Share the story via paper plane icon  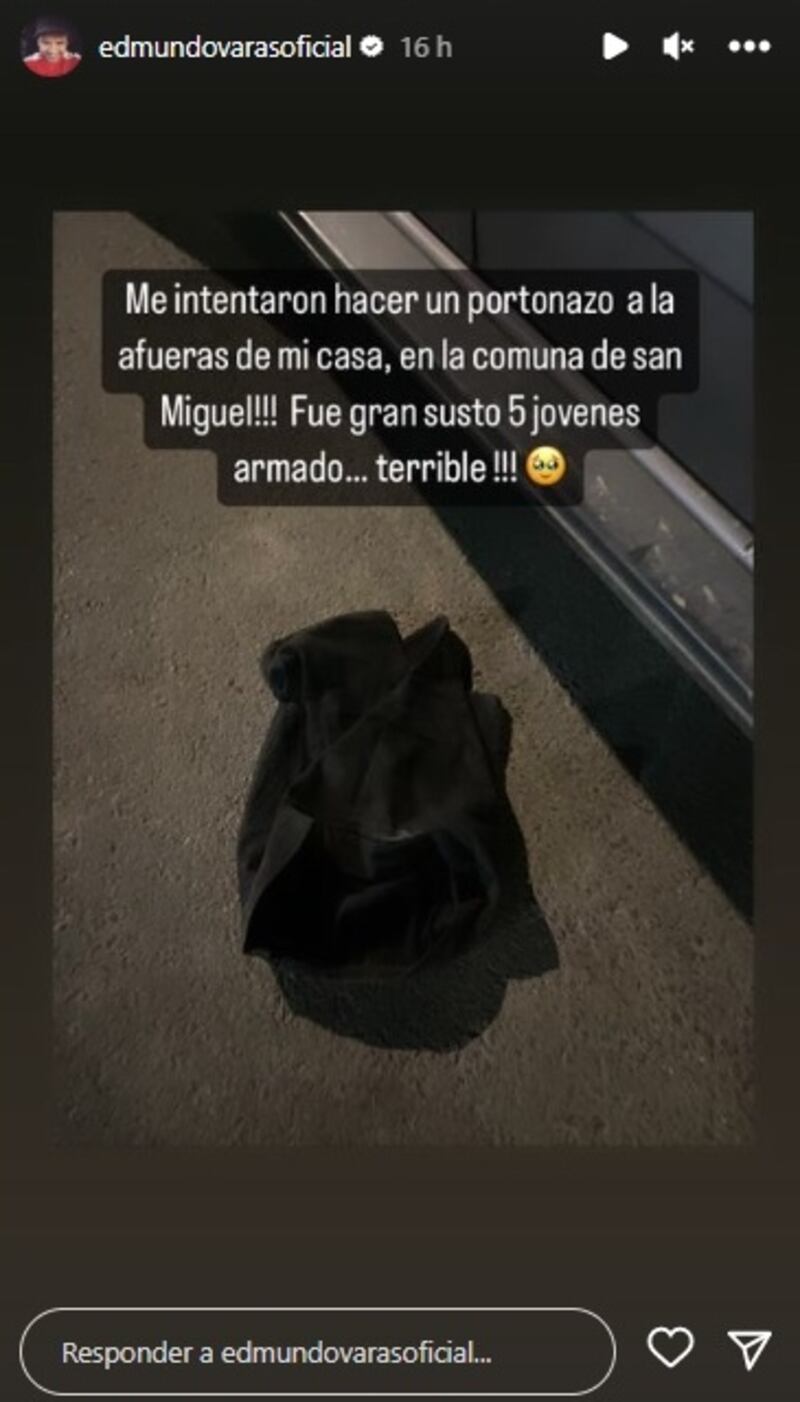pyautogui.click(x=750, y=1349)
